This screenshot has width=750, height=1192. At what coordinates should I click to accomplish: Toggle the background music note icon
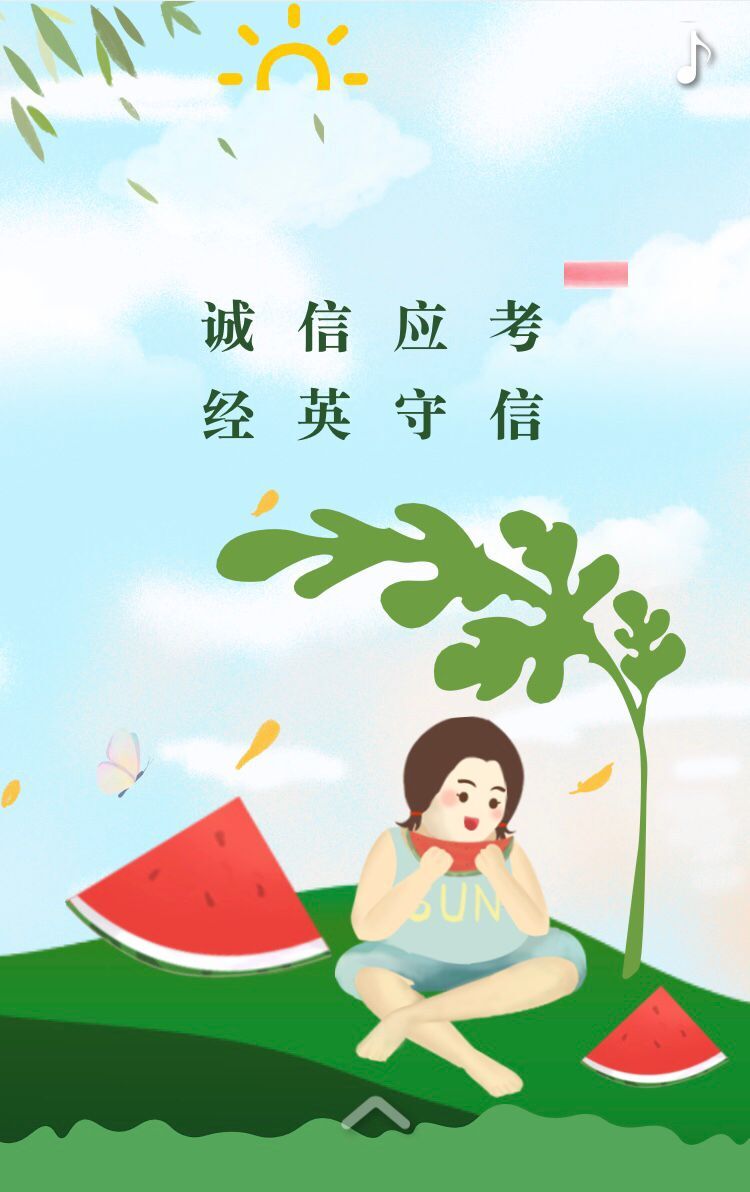coord(694,56)
